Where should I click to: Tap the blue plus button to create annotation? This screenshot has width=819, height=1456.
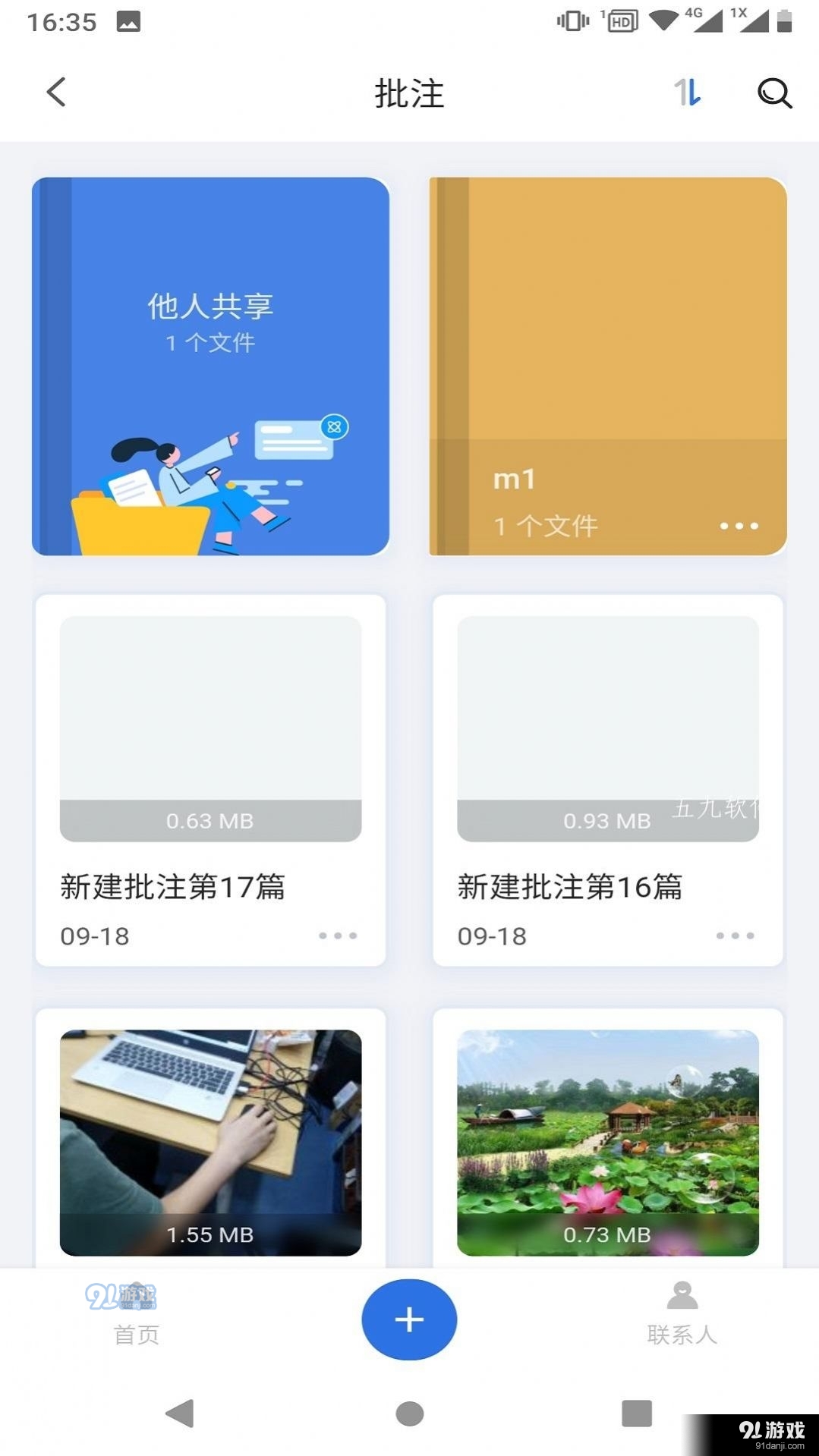pos(408,1319)
